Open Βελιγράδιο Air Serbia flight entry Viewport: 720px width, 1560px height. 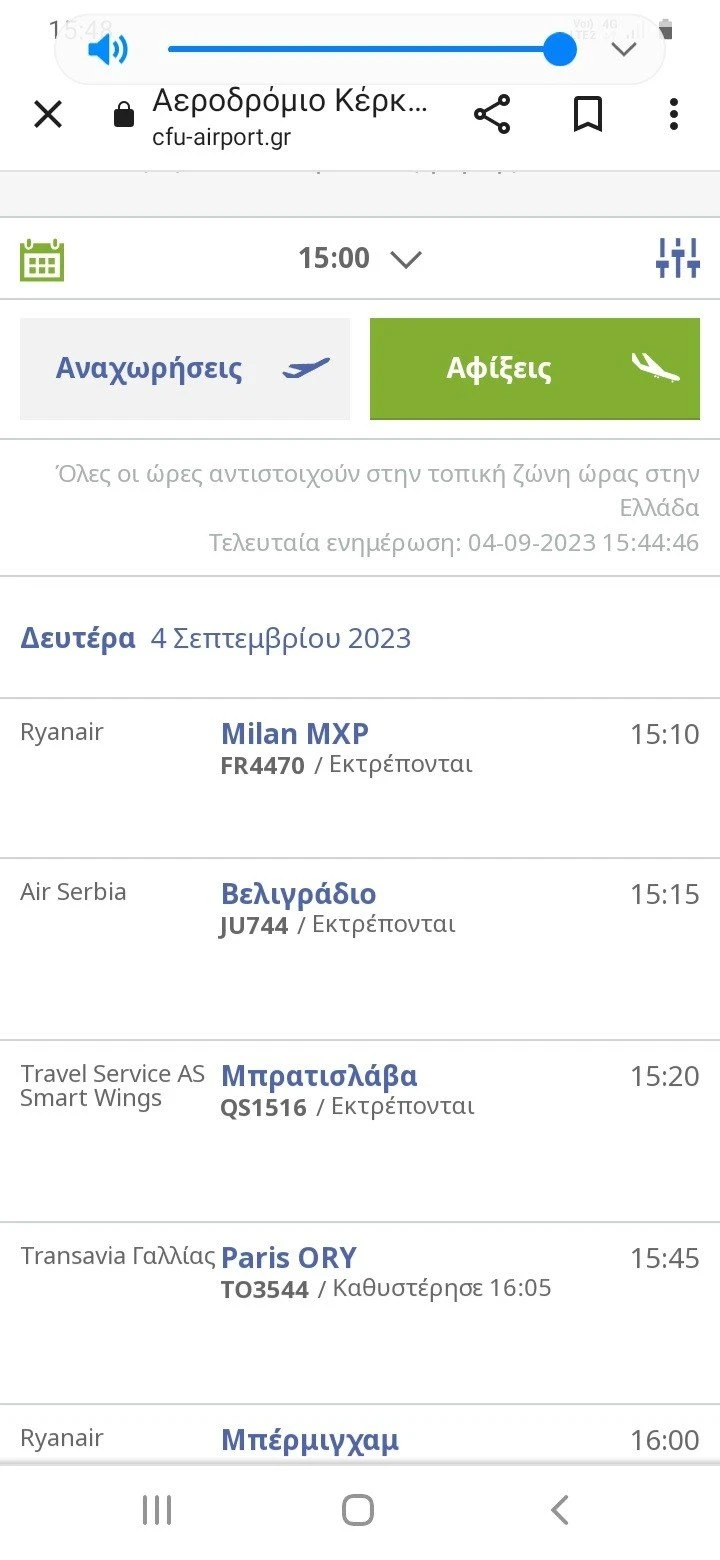298,893
